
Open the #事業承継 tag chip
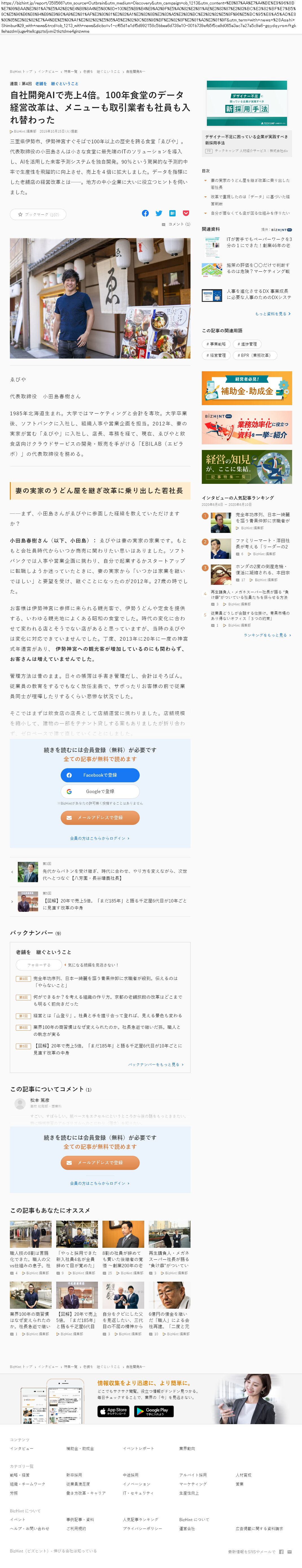pos(216,344)
